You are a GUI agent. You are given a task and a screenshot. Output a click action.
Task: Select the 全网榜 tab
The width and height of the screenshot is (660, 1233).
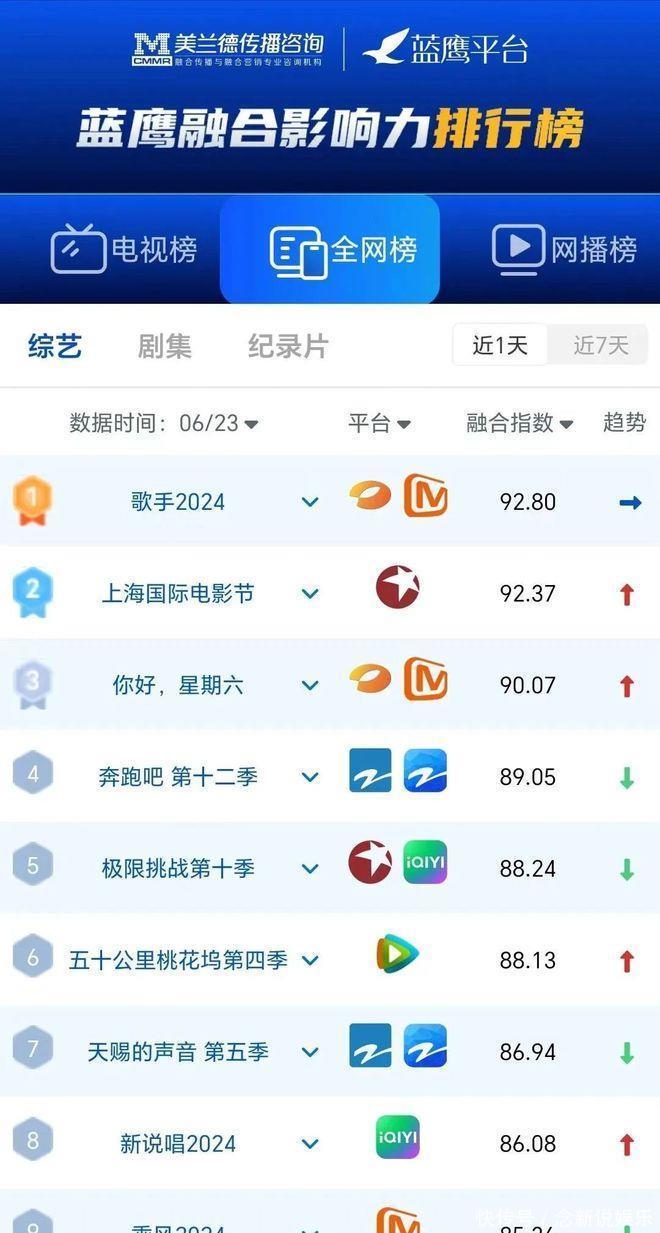(330, 250)
